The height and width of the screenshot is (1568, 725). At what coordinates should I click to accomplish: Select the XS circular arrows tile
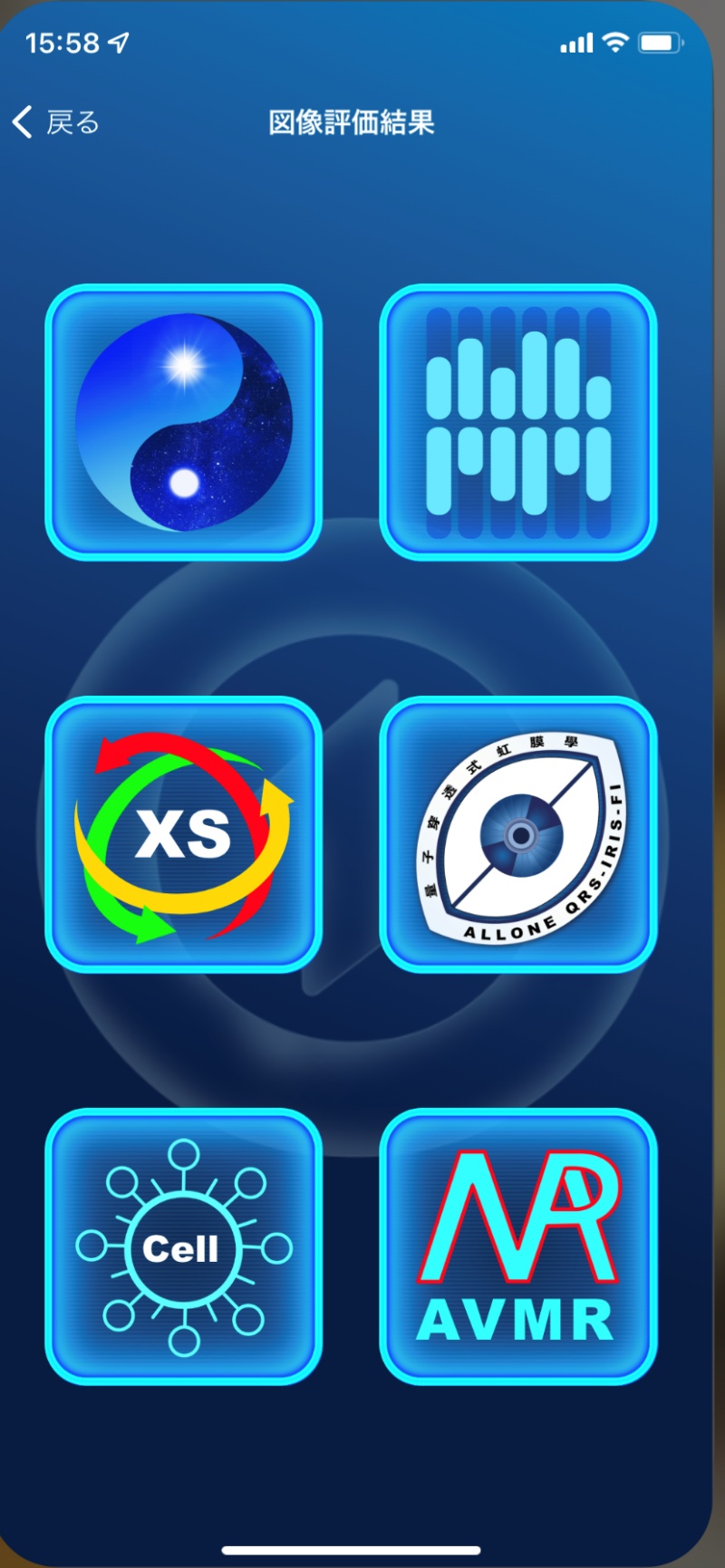184,834
